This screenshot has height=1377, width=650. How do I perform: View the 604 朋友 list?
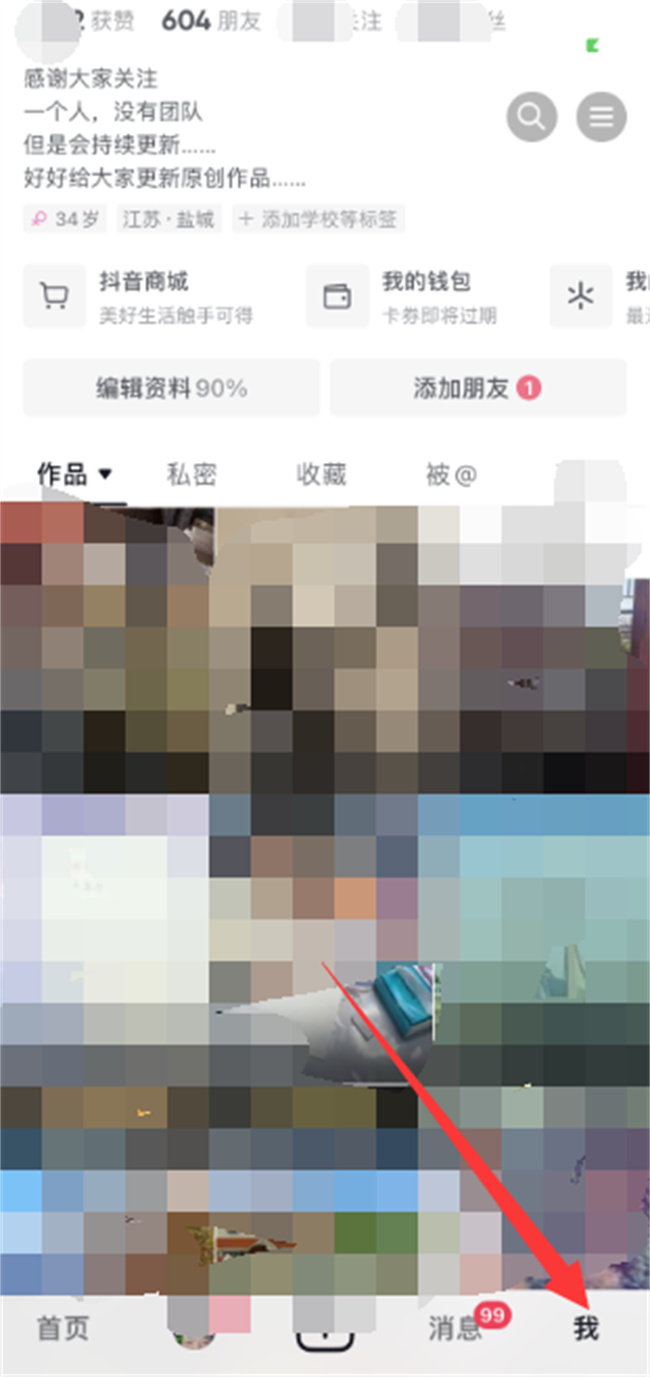214,20
